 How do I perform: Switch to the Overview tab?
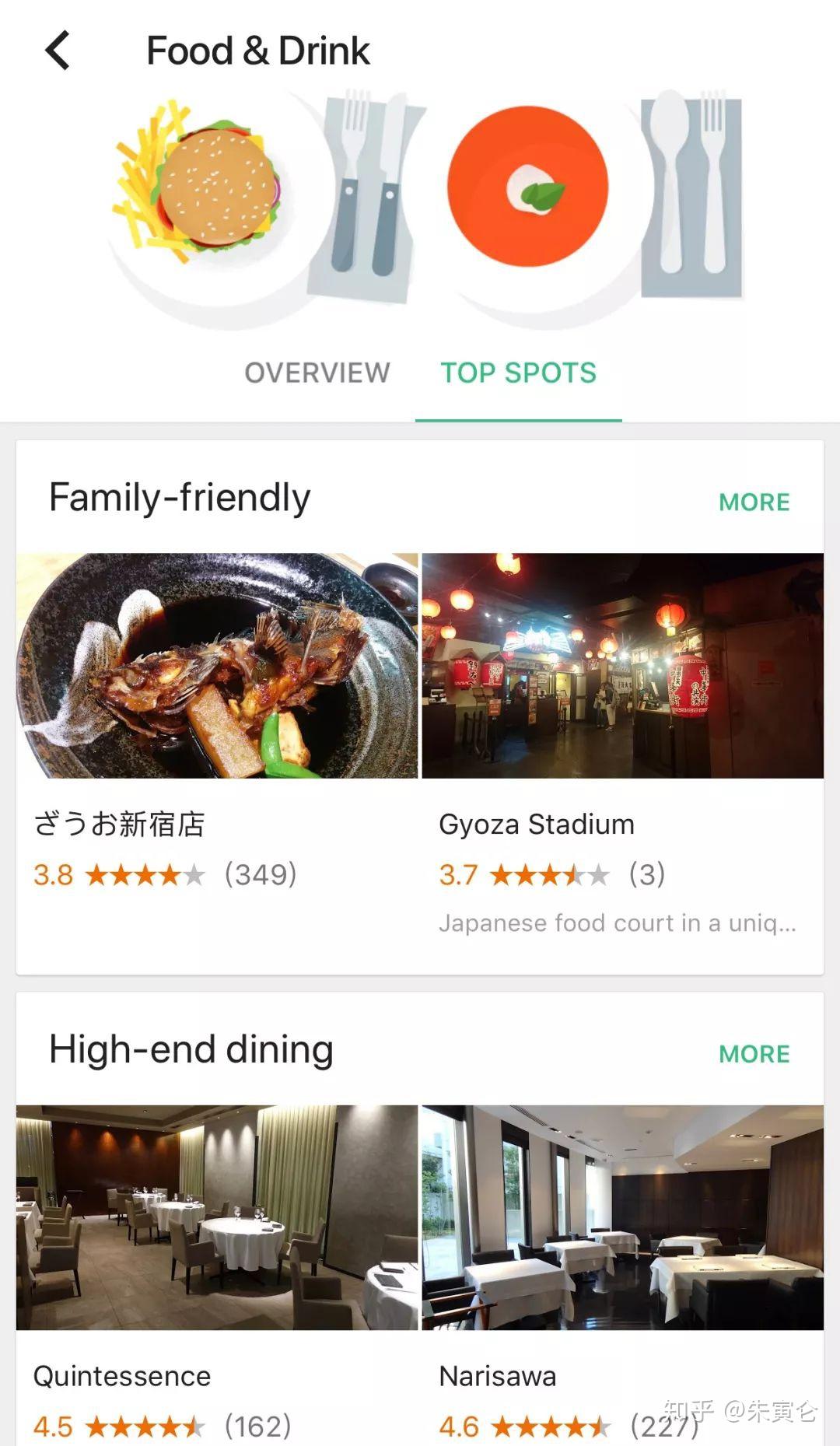coord(317,373)
